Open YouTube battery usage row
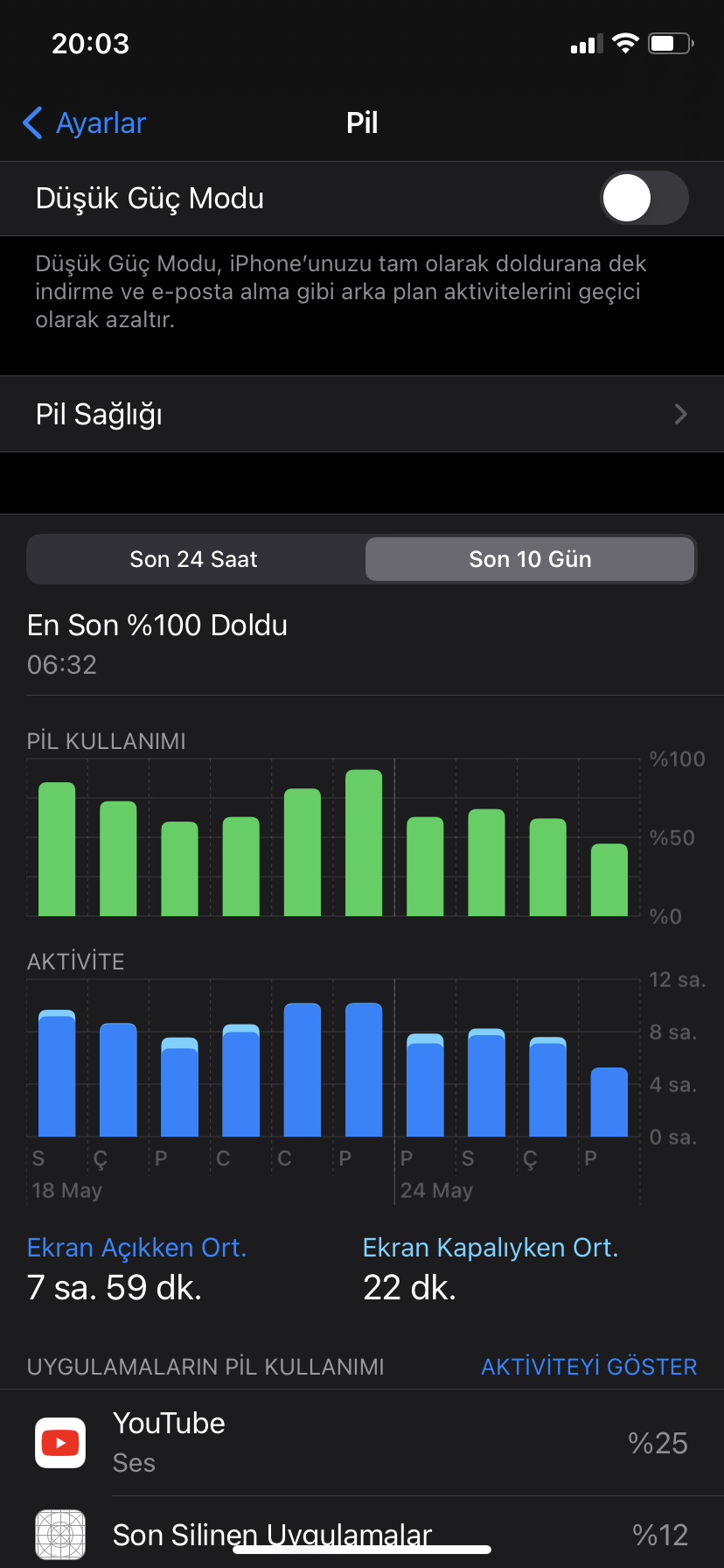724x1568 pixels. click(362, 1443)
